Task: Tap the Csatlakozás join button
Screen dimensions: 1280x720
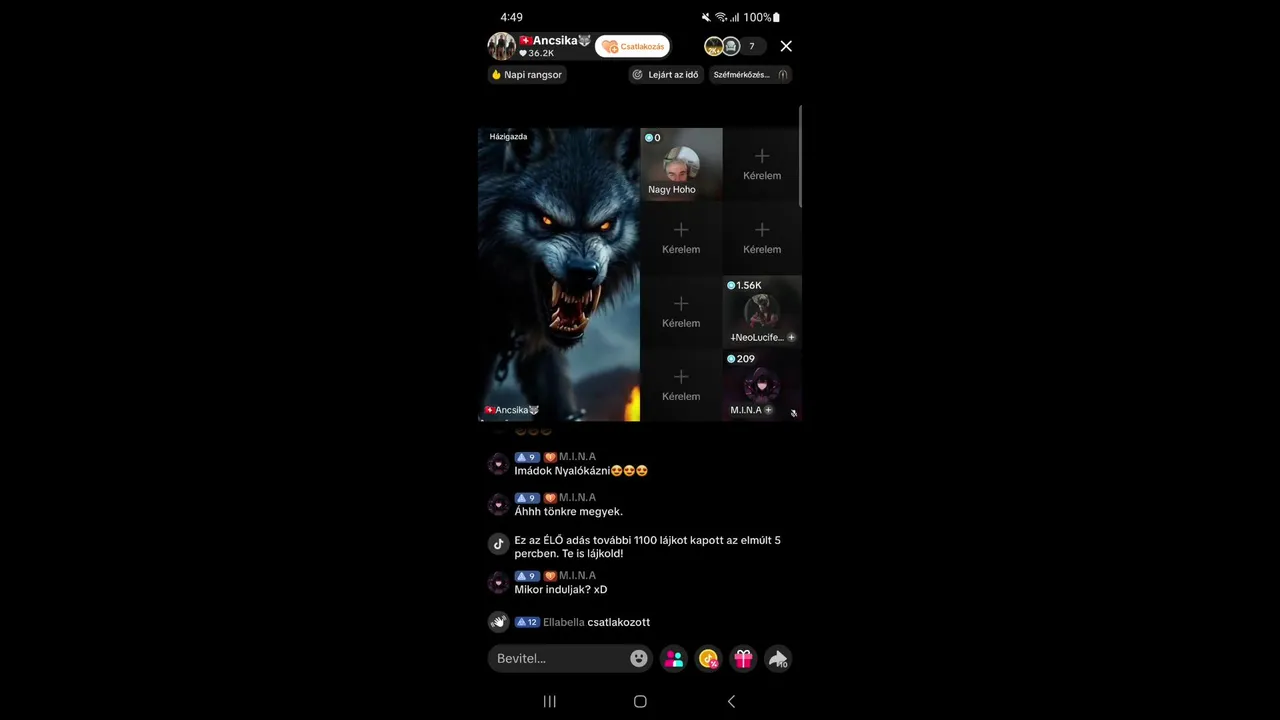Action: click(633, 46)
